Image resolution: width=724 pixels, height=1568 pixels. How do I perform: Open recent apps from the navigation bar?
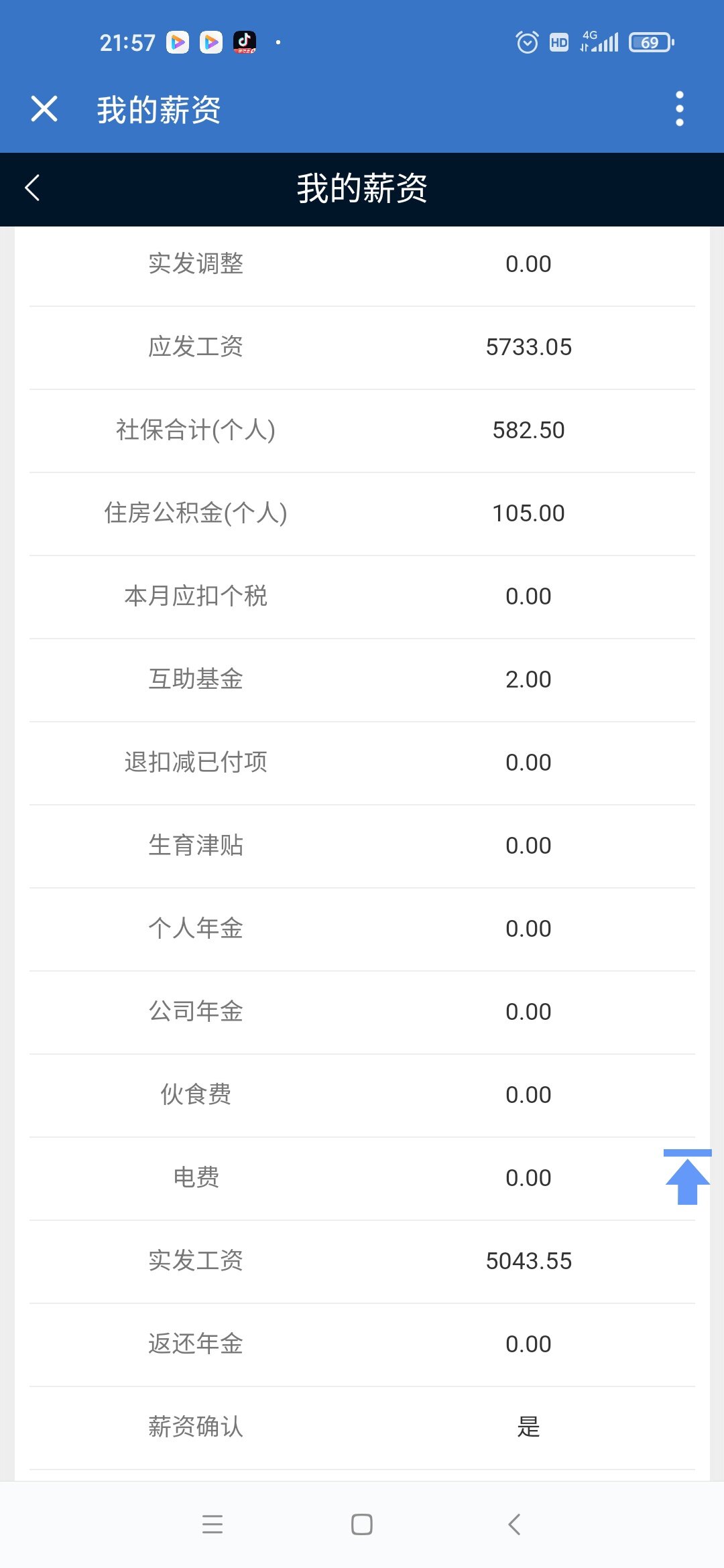pyautogui.click(x=213, y=1524)
